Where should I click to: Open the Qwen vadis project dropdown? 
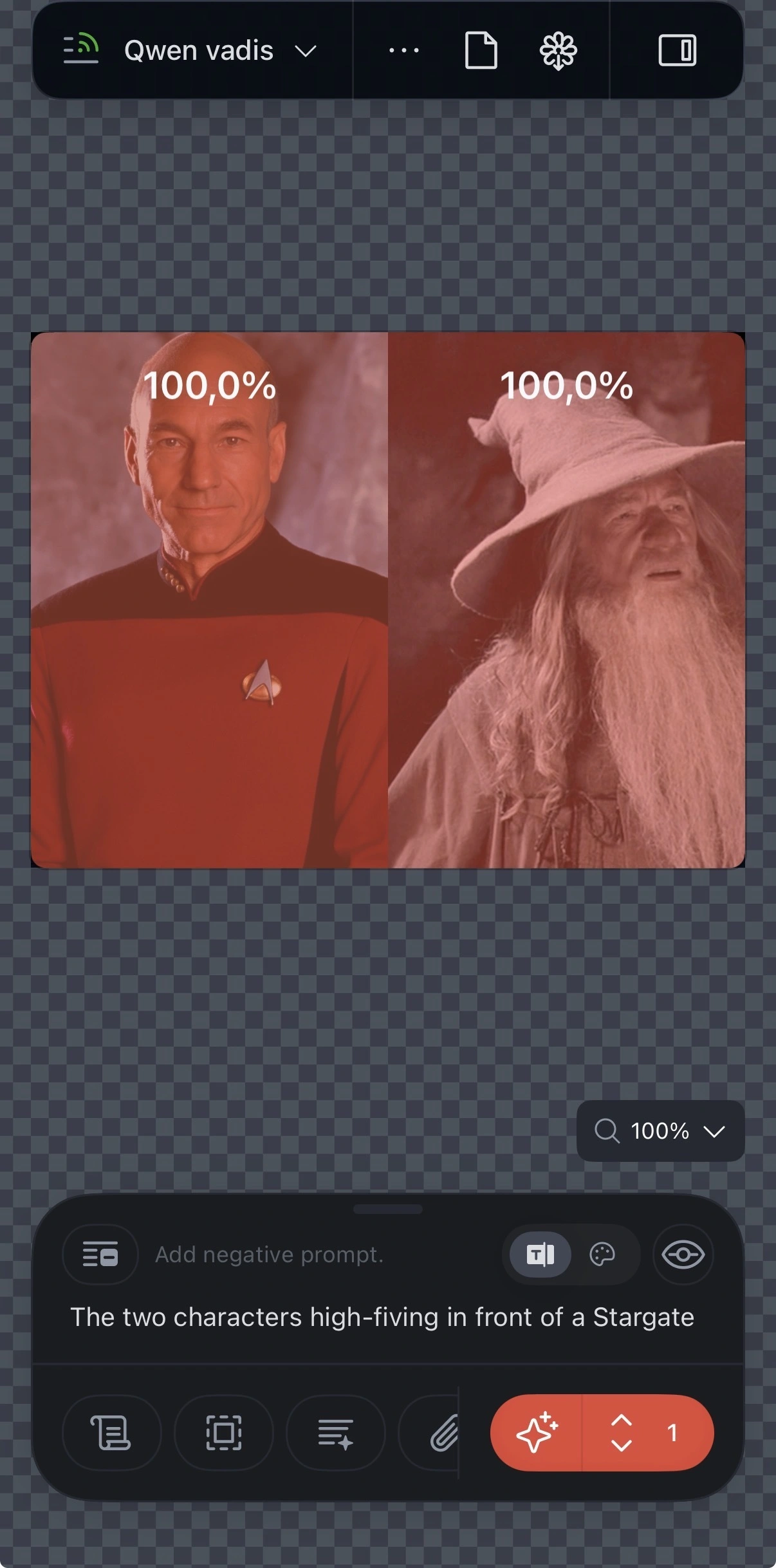tap(219, 51)
